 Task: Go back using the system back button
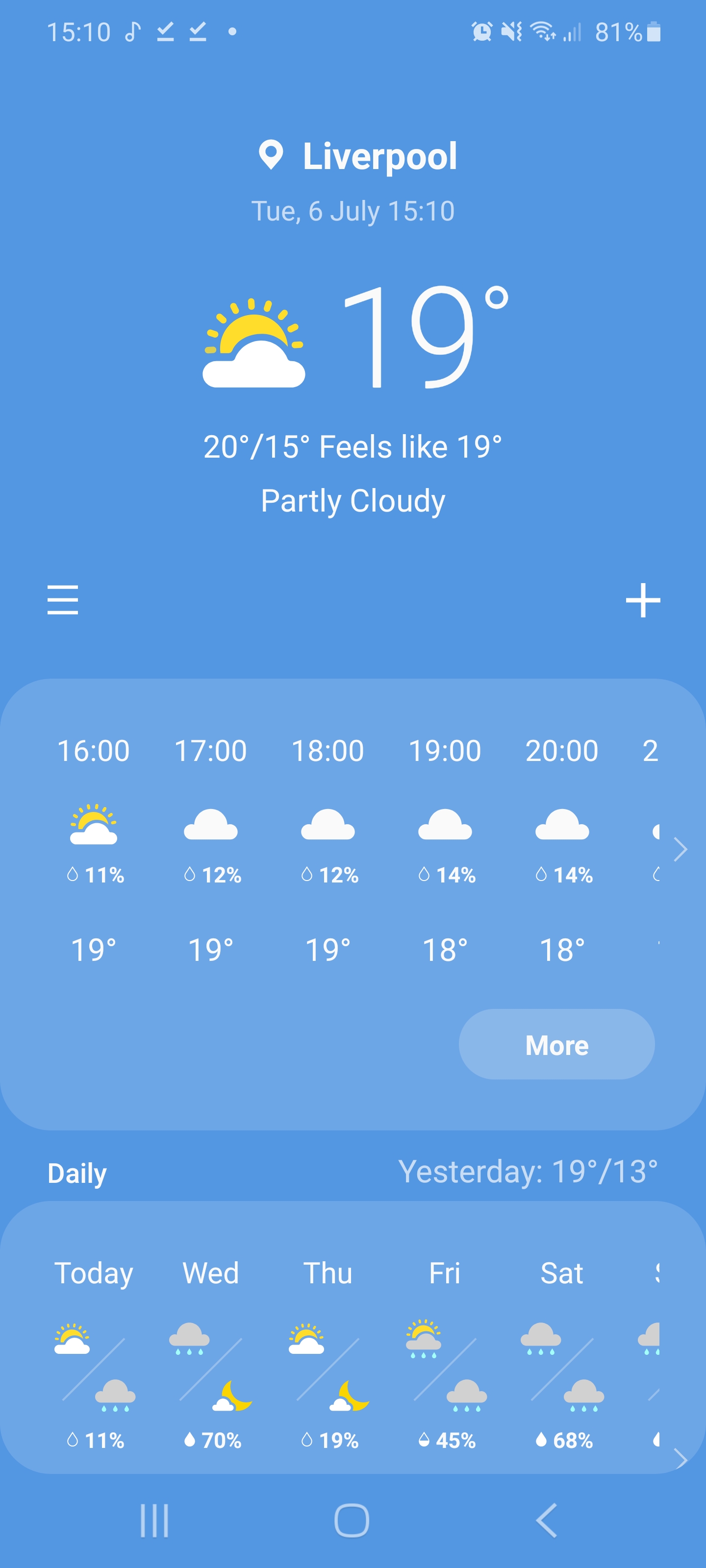(x=546, y=1520)
